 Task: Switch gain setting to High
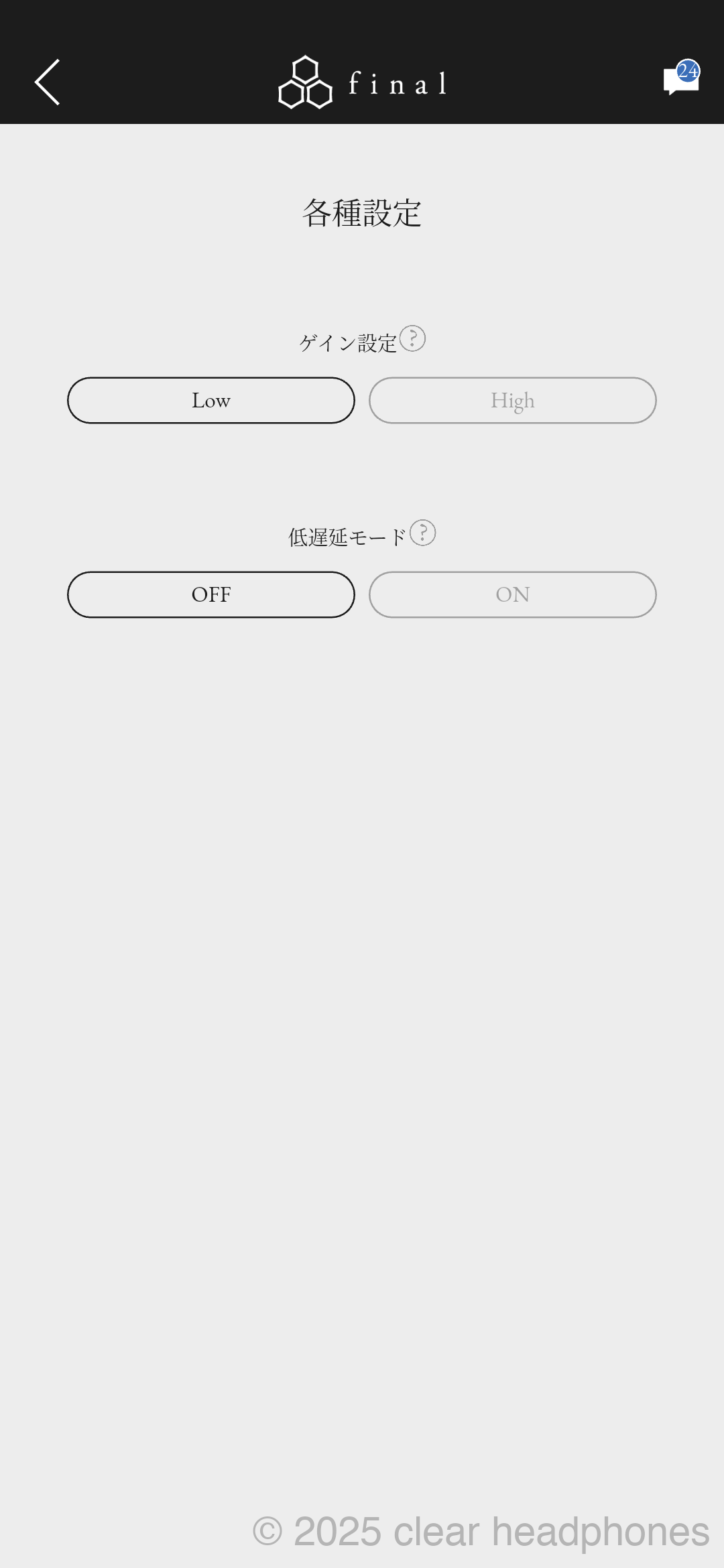[x=512, y=401]
